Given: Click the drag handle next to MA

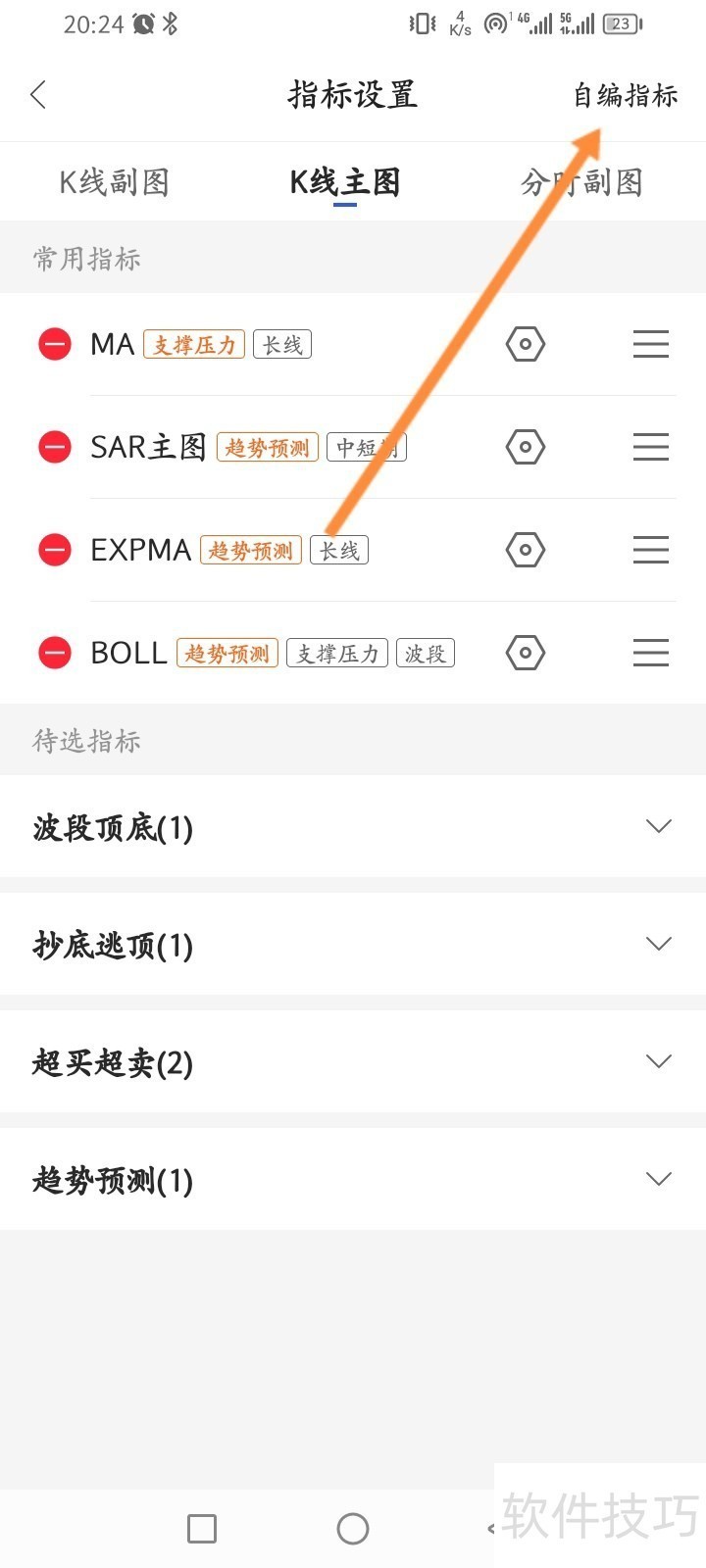Looking at the screenshot, I should pyautogui.click(x=650, y=343).
